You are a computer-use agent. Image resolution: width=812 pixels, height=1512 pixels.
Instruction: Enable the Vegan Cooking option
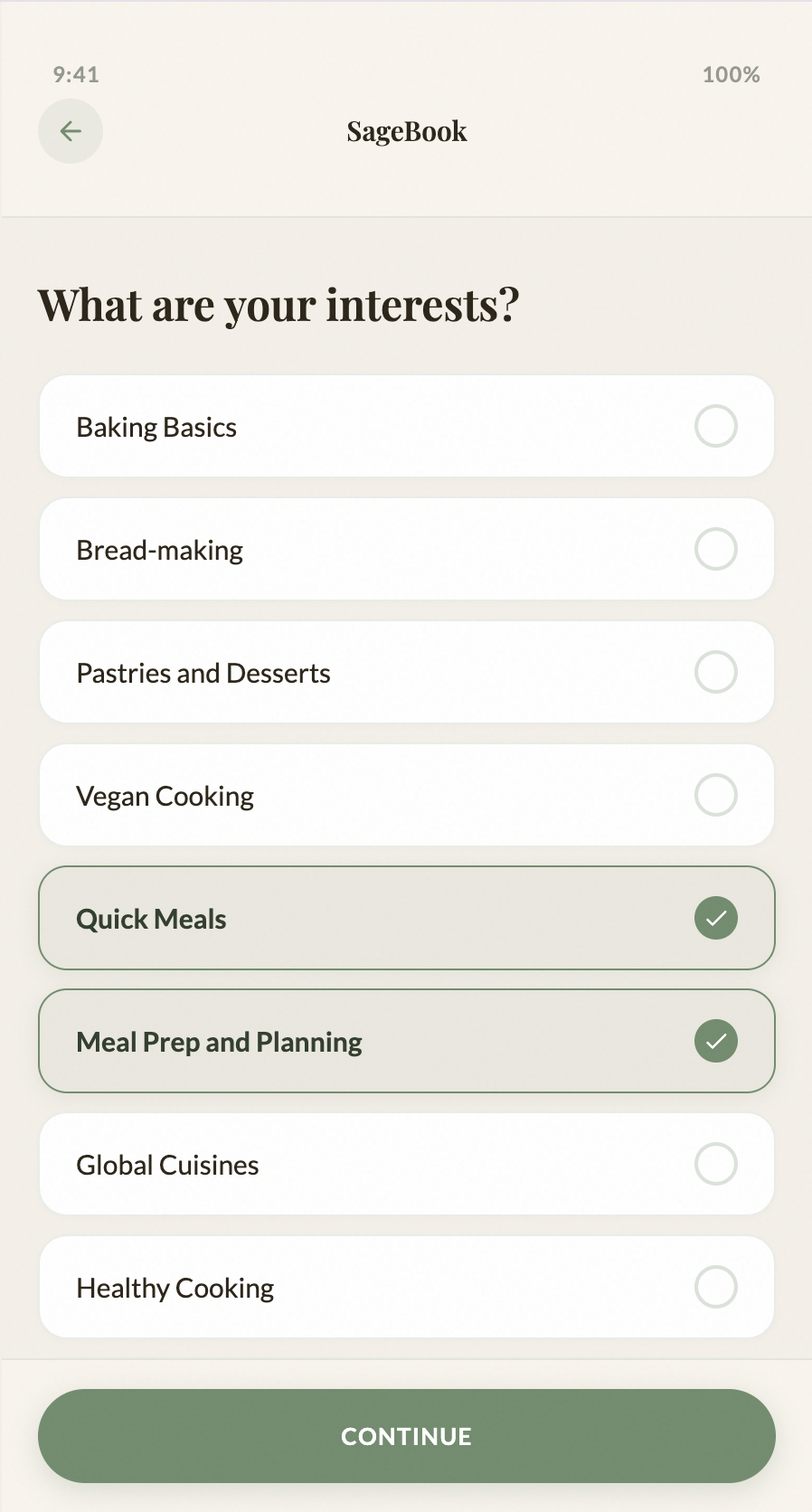(x=406, y=795)
